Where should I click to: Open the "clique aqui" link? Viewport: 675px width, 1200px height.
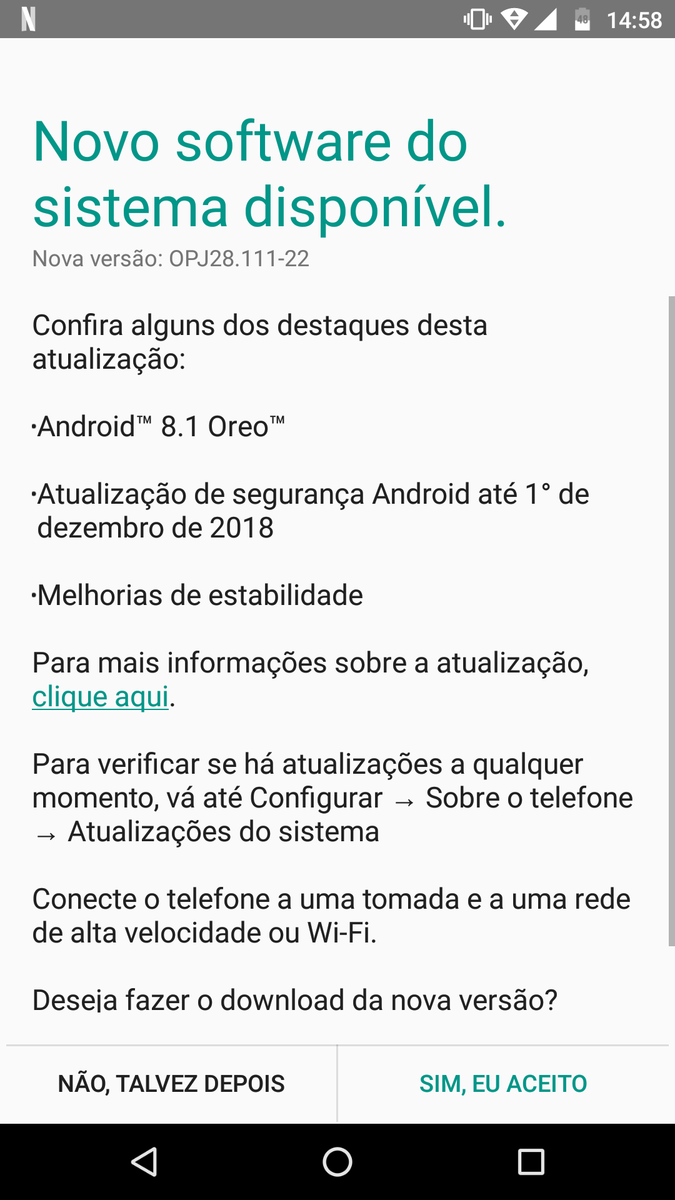coord(100,697)
